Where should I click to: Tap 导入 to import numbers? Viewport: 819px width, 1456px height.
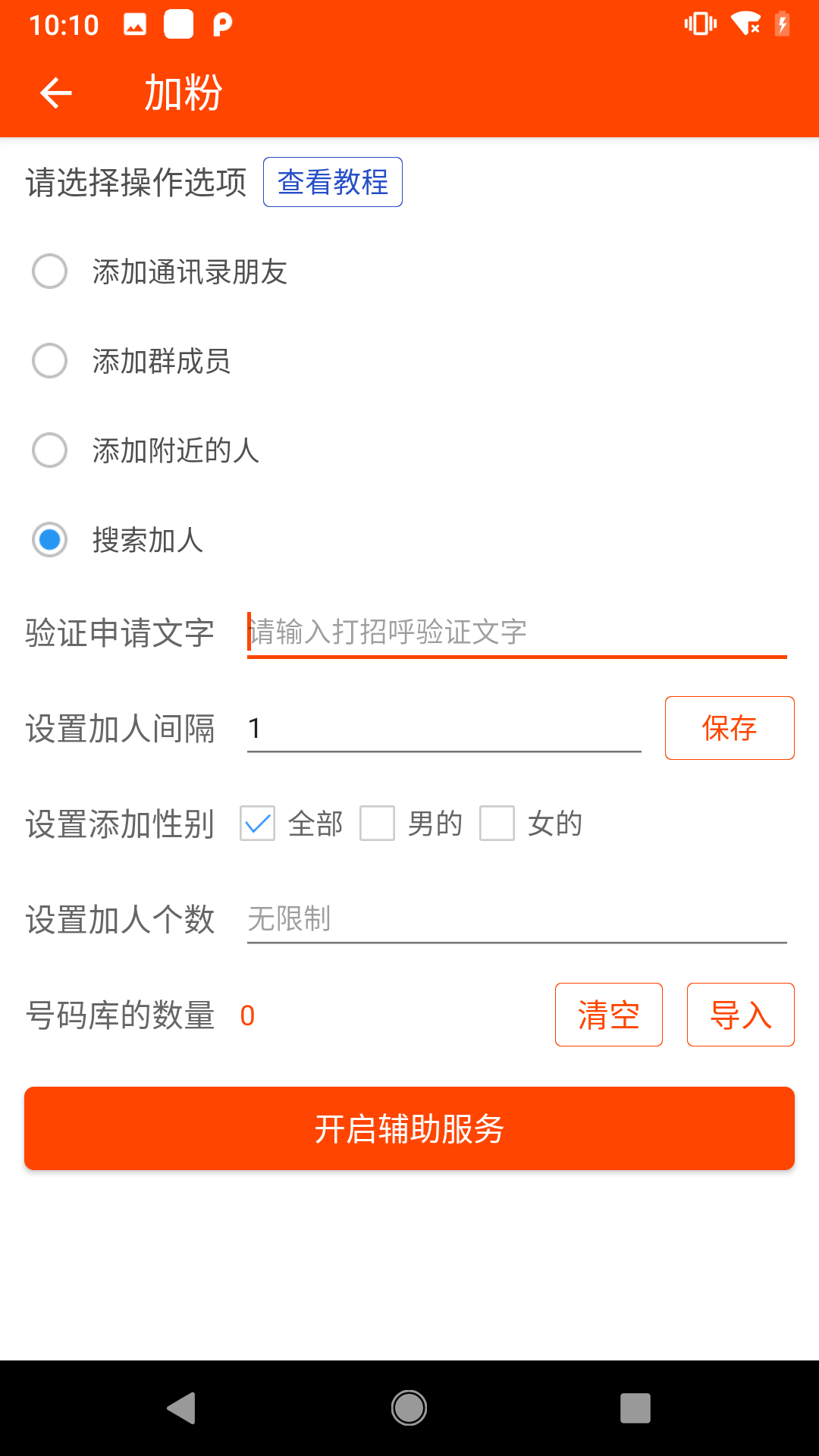(740, 1015)
